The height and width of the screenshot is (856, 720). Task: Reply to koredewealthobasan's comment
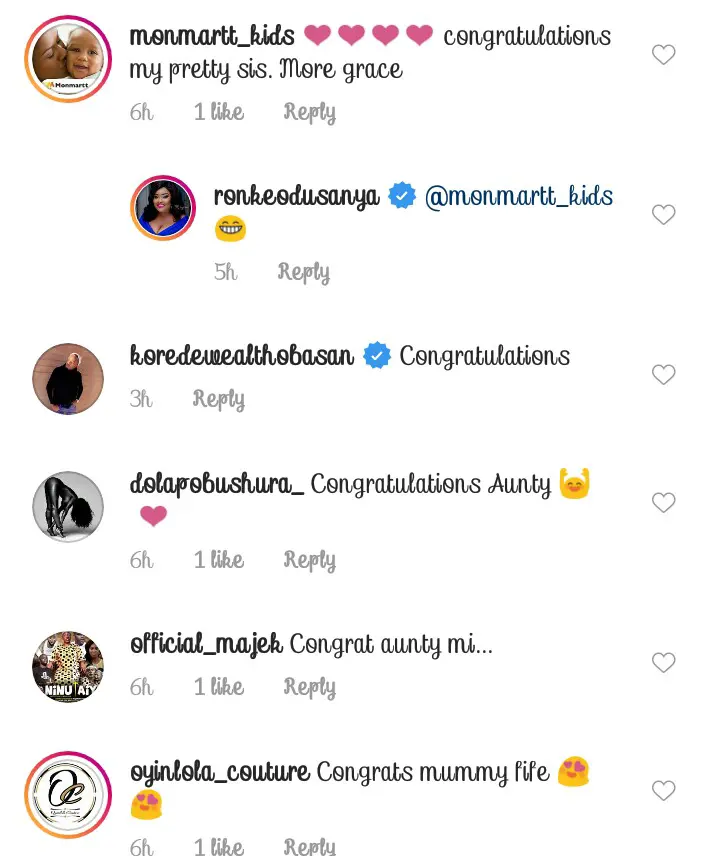[218, 399]
